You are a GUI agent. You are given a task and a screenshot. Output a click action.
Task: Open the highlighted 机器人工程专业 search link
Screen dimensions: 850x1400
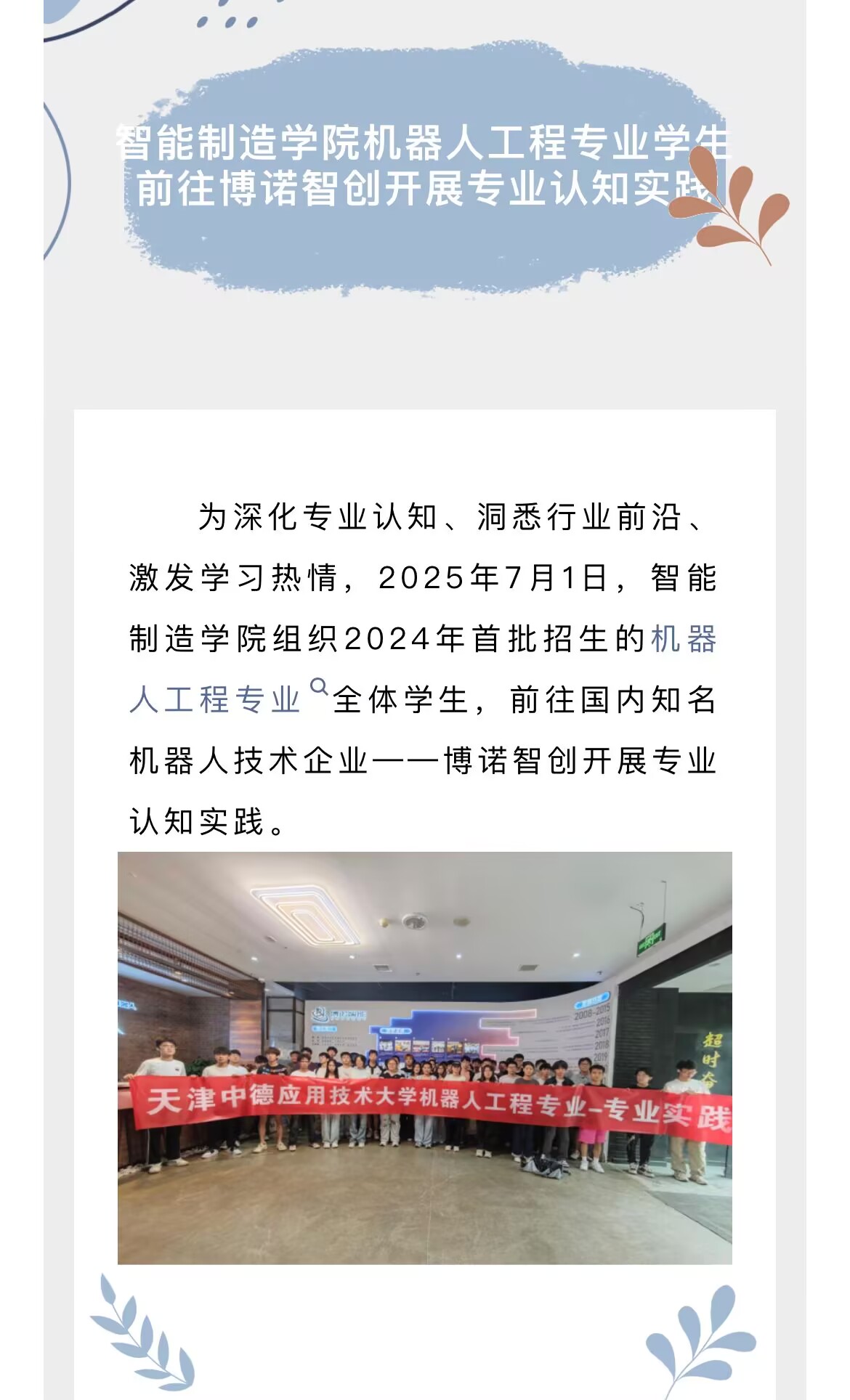pyautogui.click(x=216, y=700)
